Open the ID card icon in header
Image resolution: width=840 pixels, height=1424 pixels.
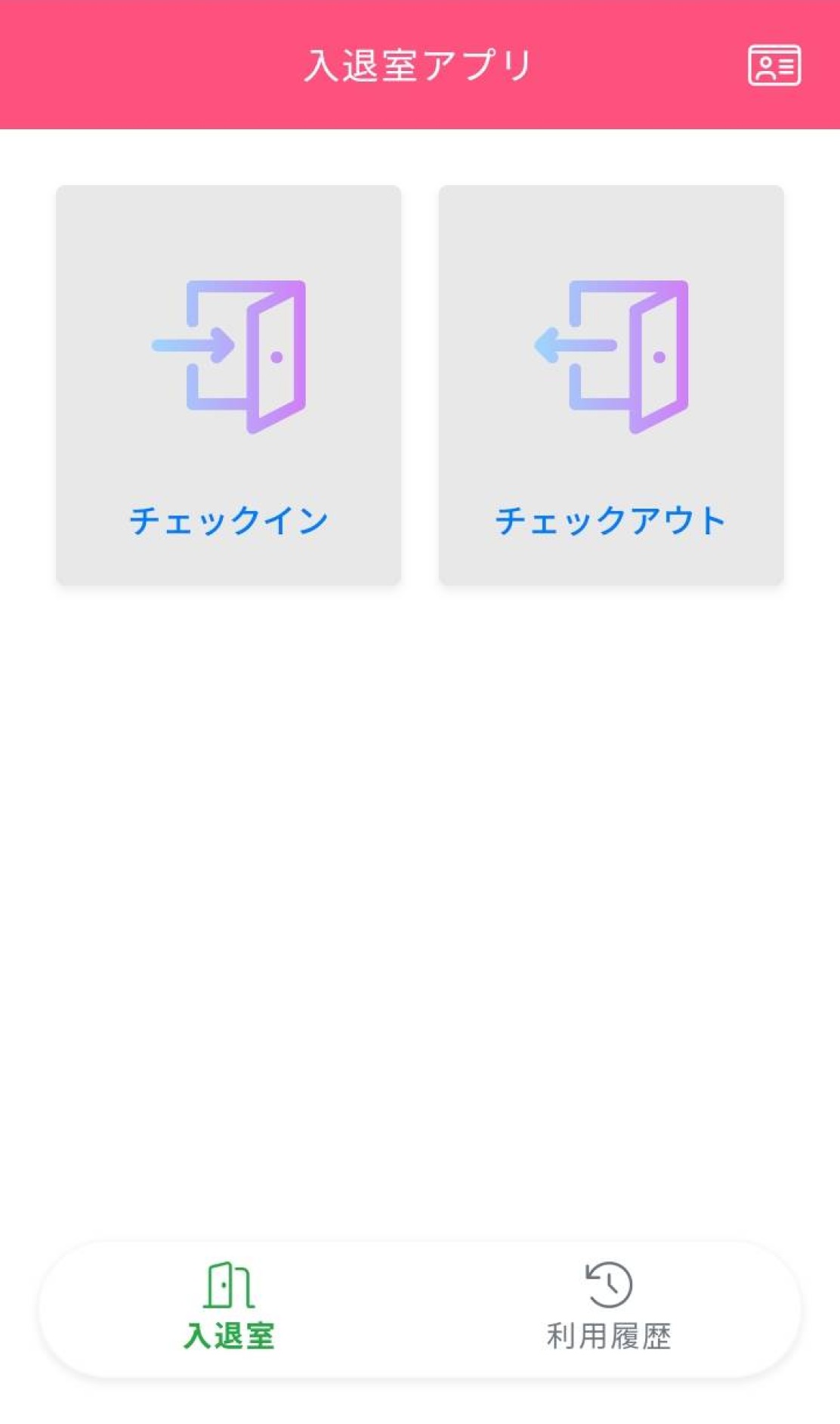(774, 66)
